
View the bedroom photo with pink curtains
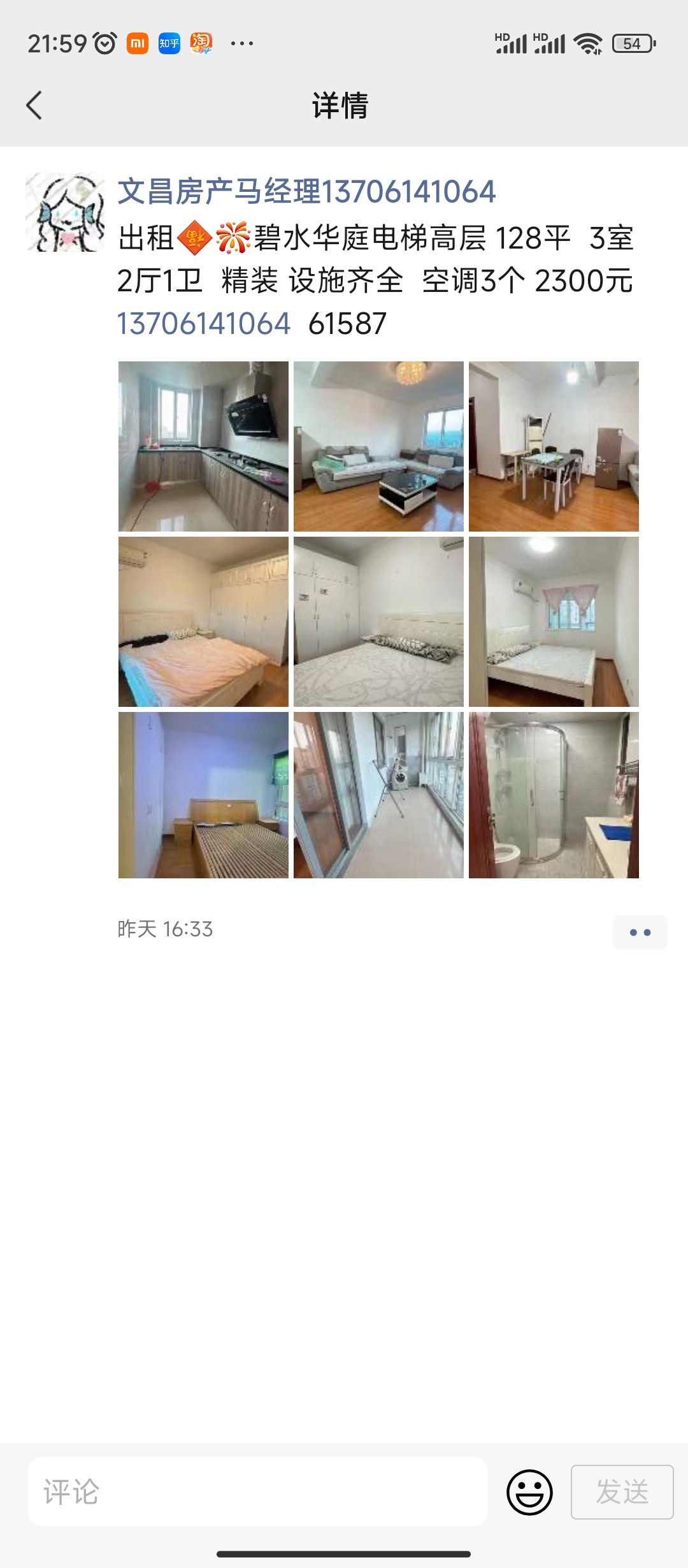554,621
